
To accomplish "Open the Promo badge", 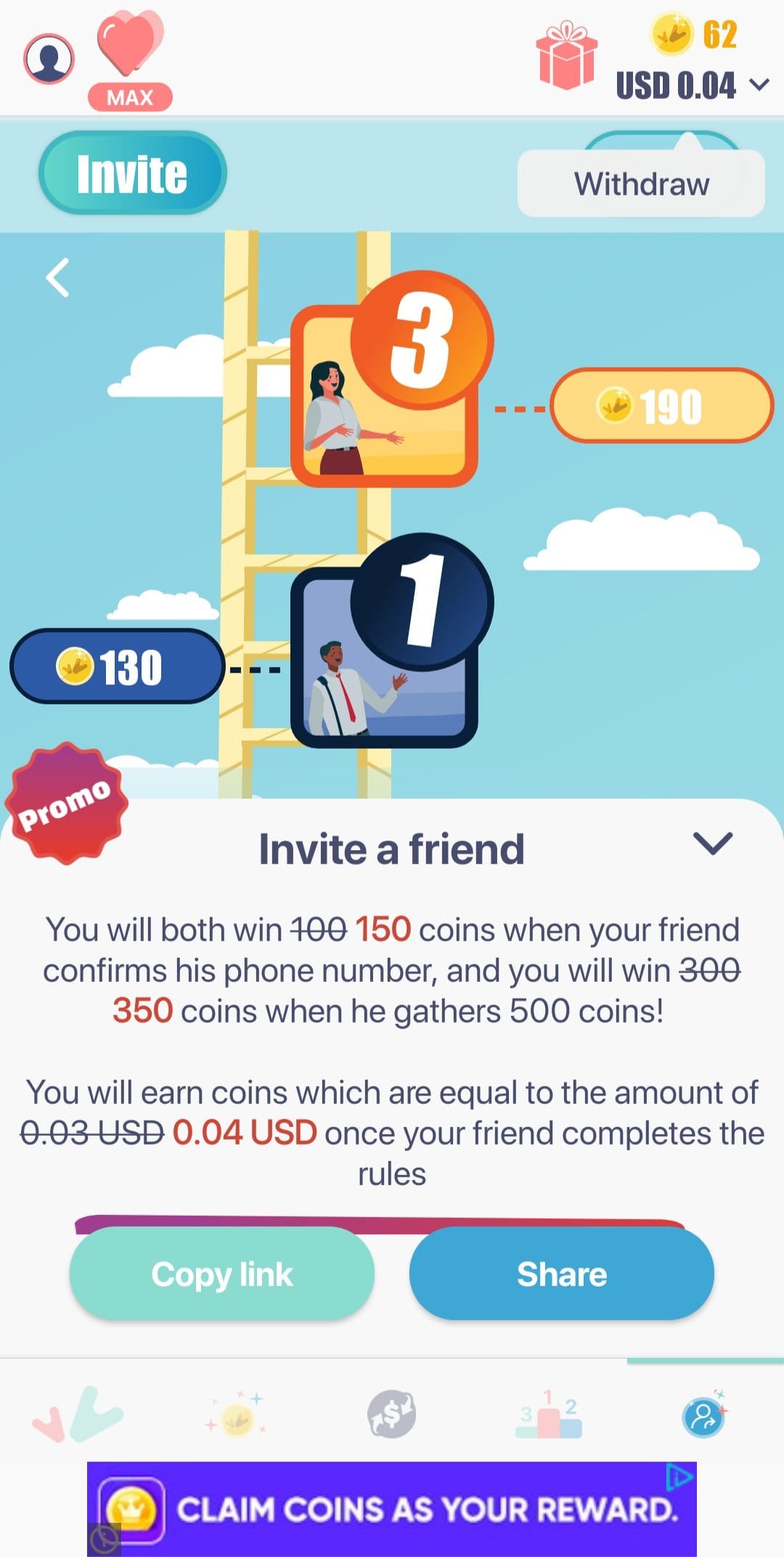I will [x=66, y=804].
